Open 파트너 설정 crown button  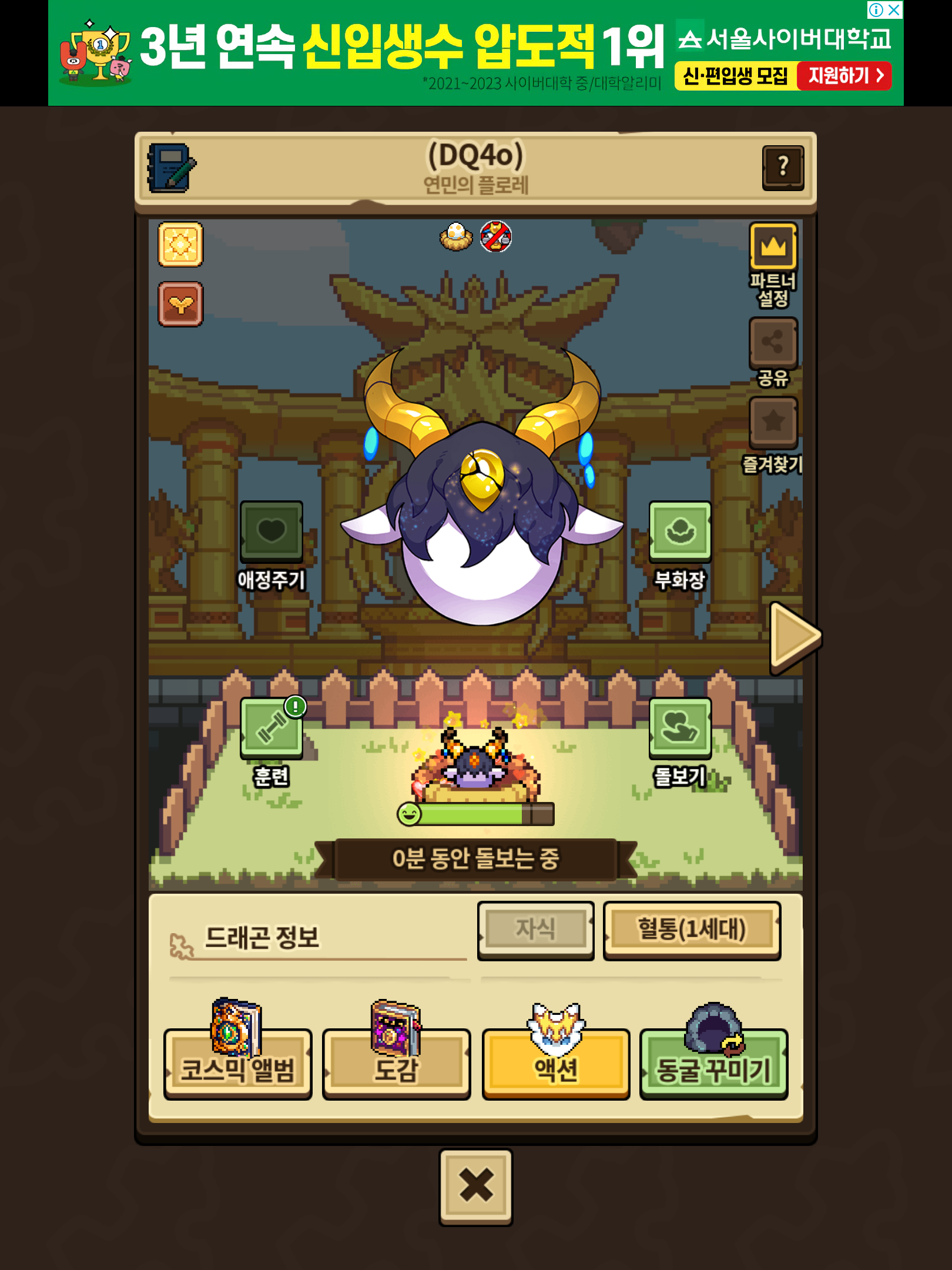tap(773, 247)
